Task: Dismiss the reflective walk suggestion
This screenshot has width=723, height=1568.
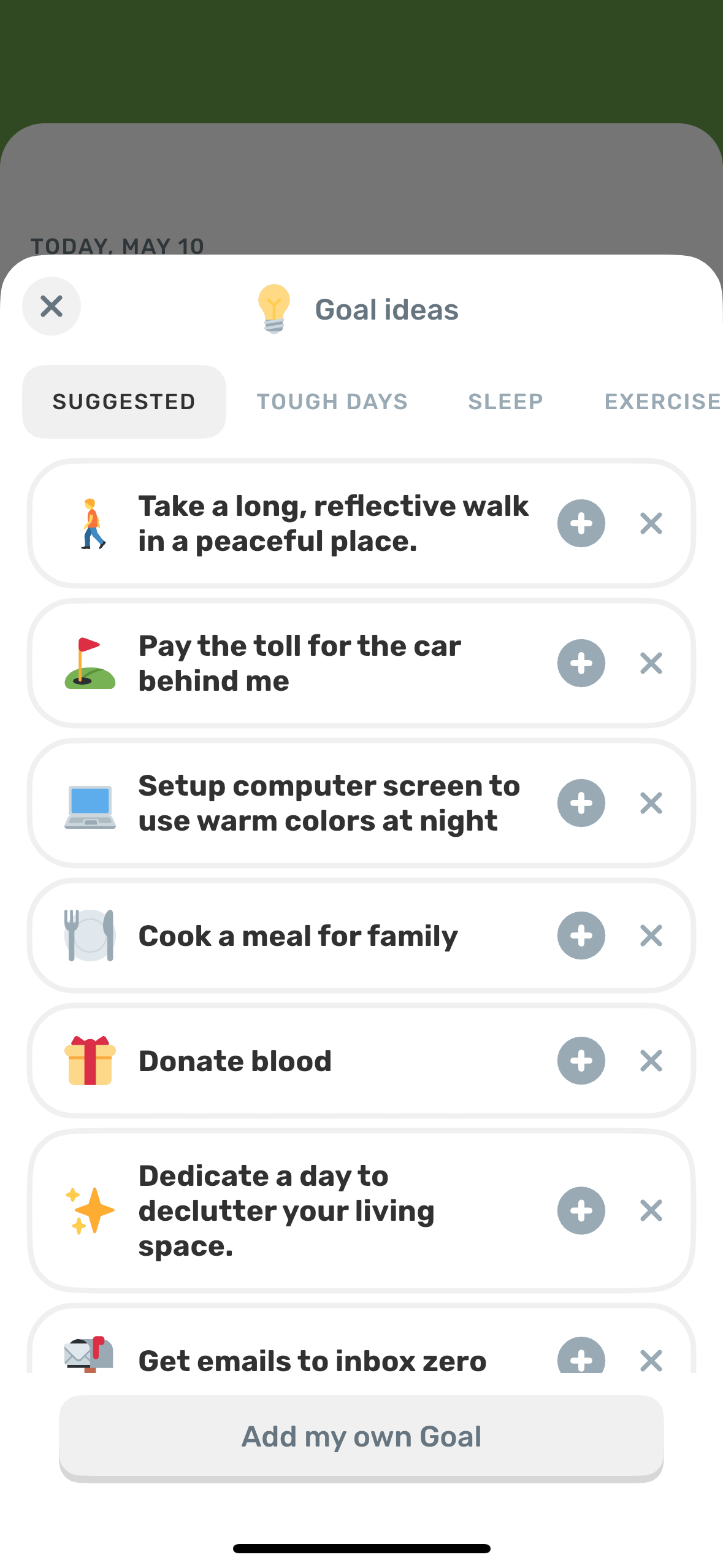Action: (x=651, y=523)
